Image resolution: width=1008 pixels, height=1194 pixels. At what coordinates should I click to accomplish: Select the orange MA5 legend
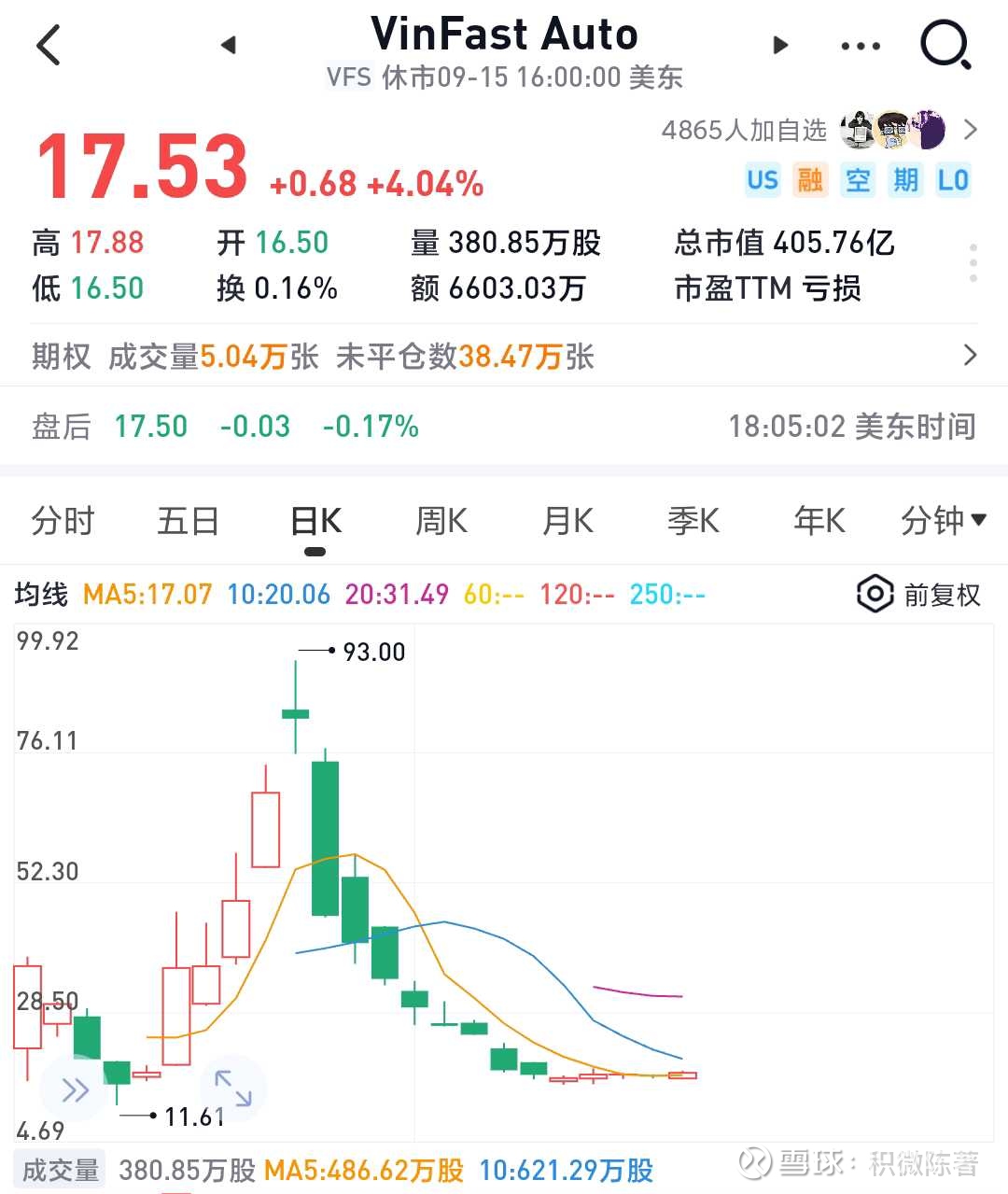[x=147, y=594]
